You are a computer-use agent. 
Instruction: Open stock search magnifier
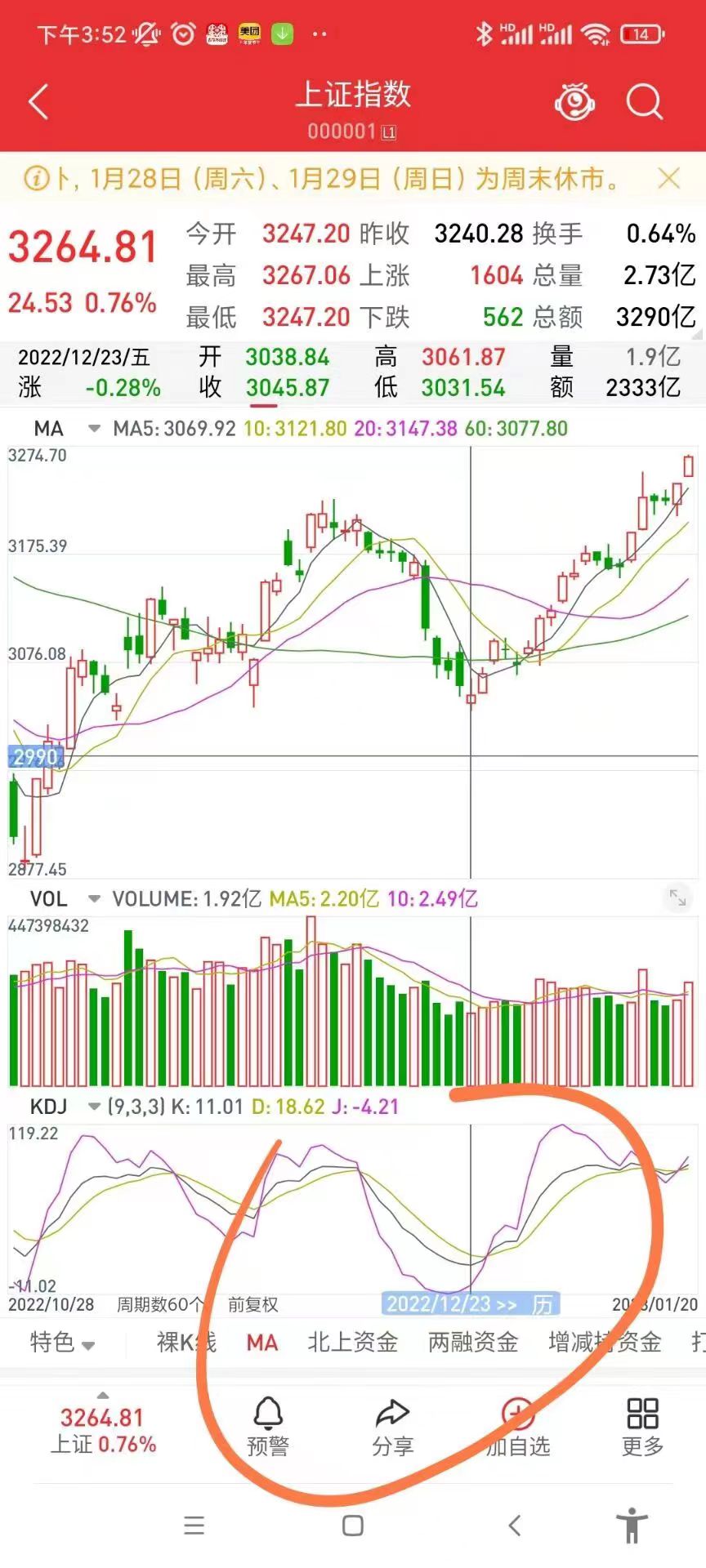tap(644, 103)
